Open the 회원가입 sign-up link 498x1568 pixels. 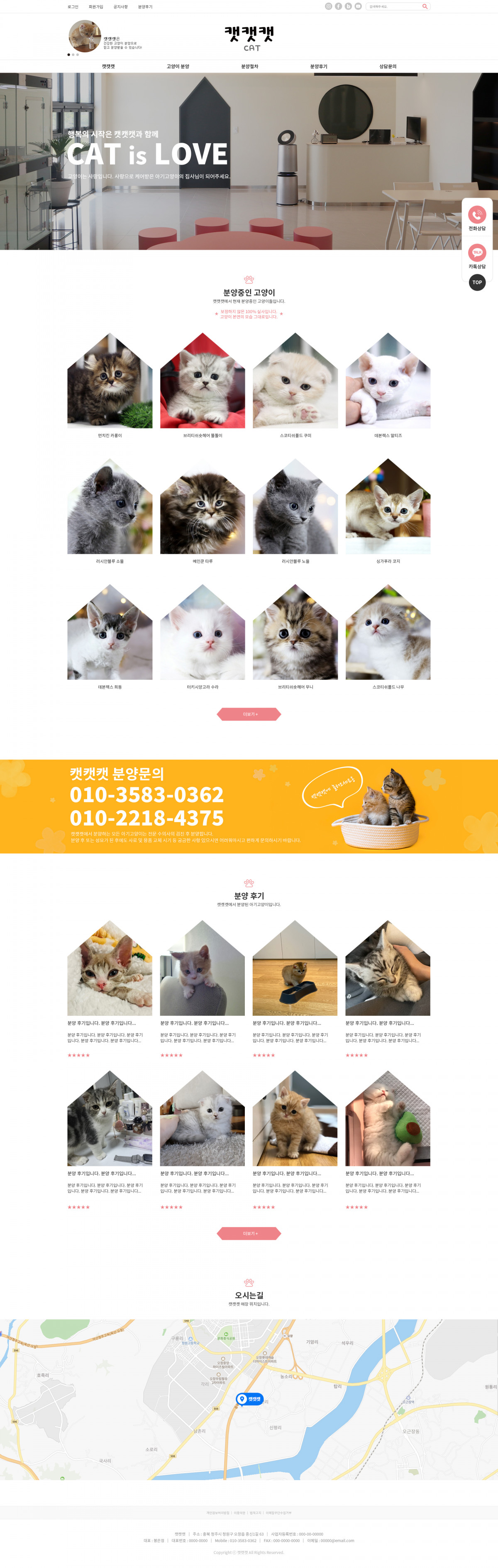click(95, 7)
